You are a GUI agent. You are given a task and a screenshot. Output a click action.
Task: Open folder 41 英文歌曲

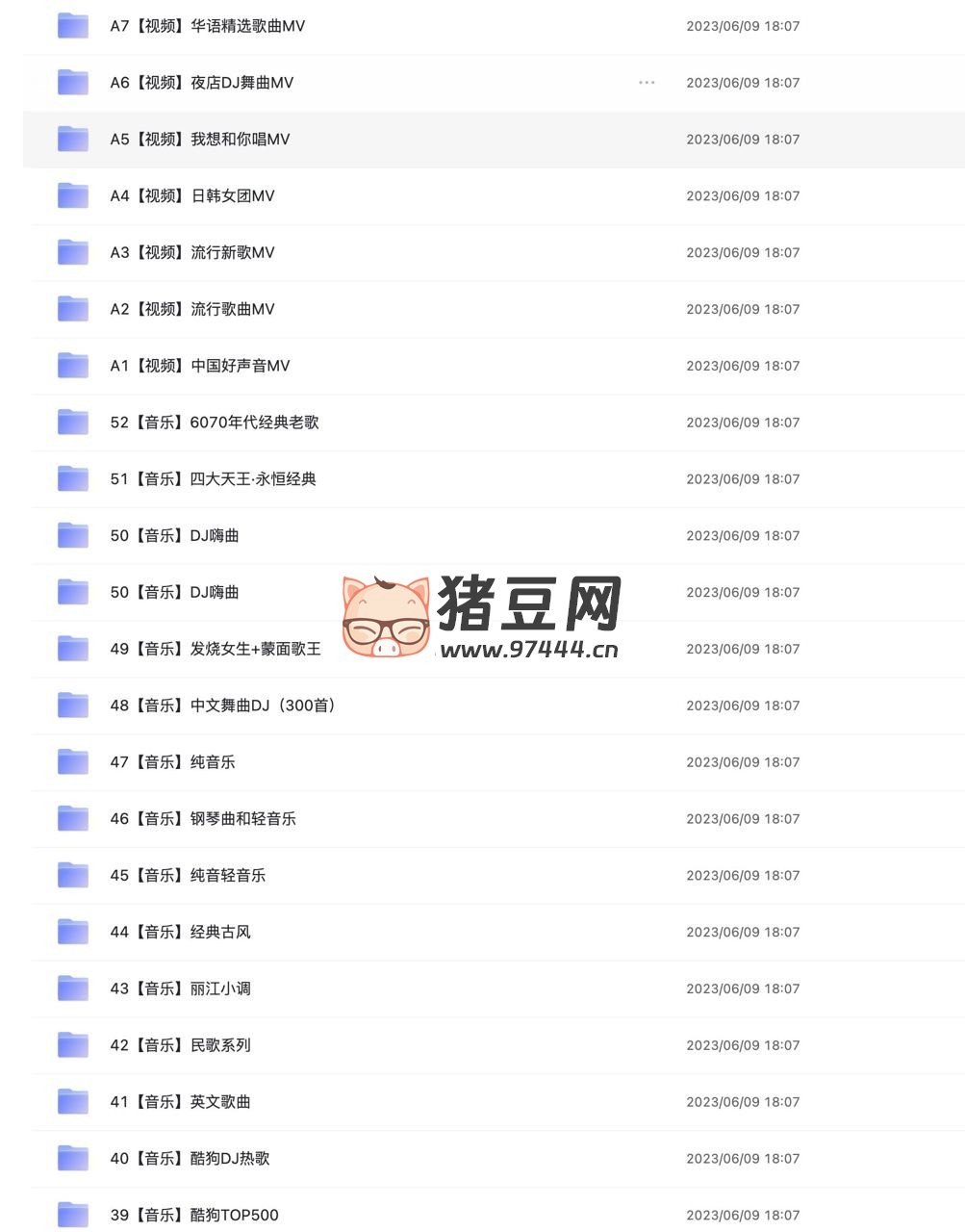tap(180, 1102)
